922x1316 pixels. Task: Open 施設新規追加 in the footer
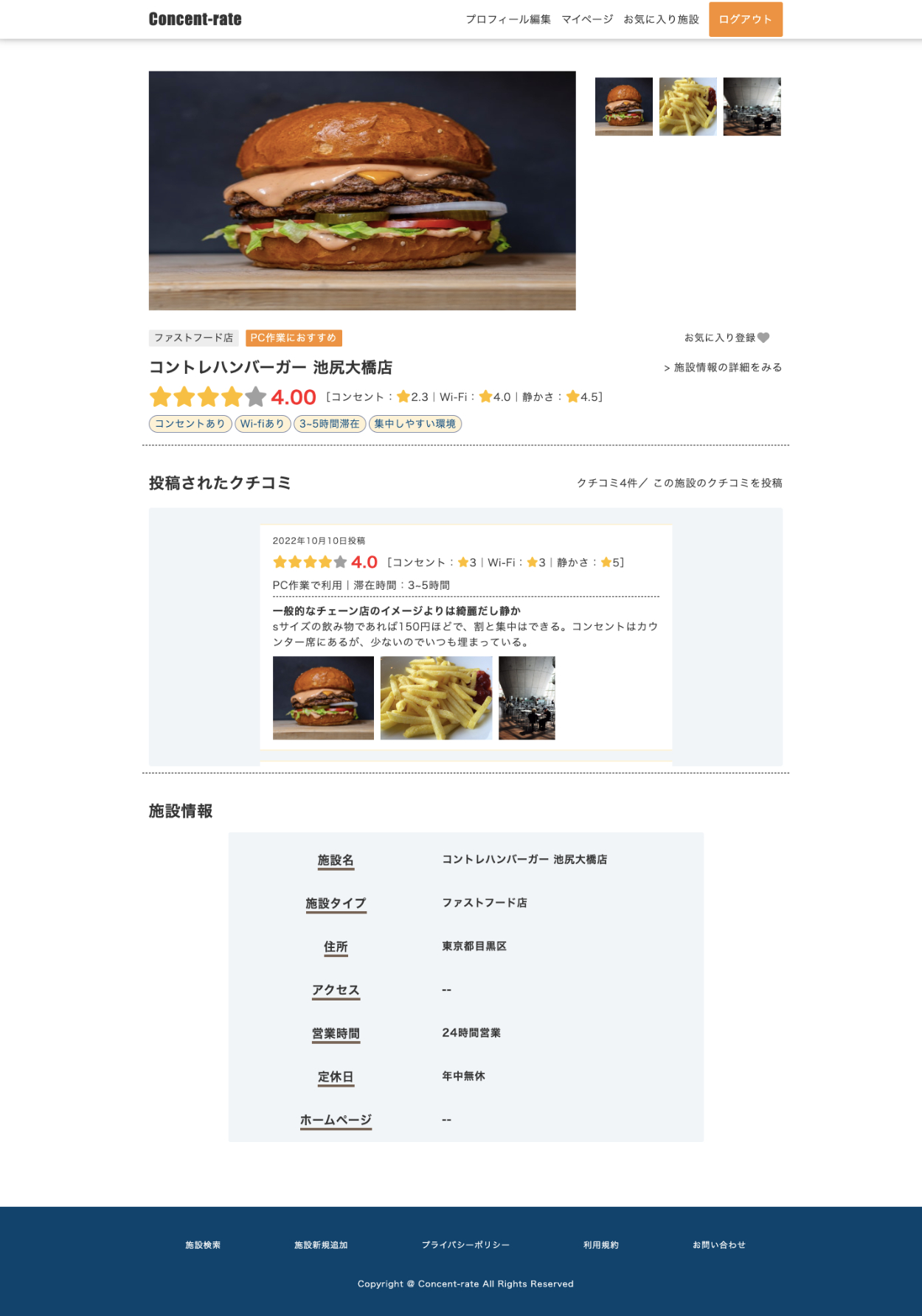[x=321, y=1244]
